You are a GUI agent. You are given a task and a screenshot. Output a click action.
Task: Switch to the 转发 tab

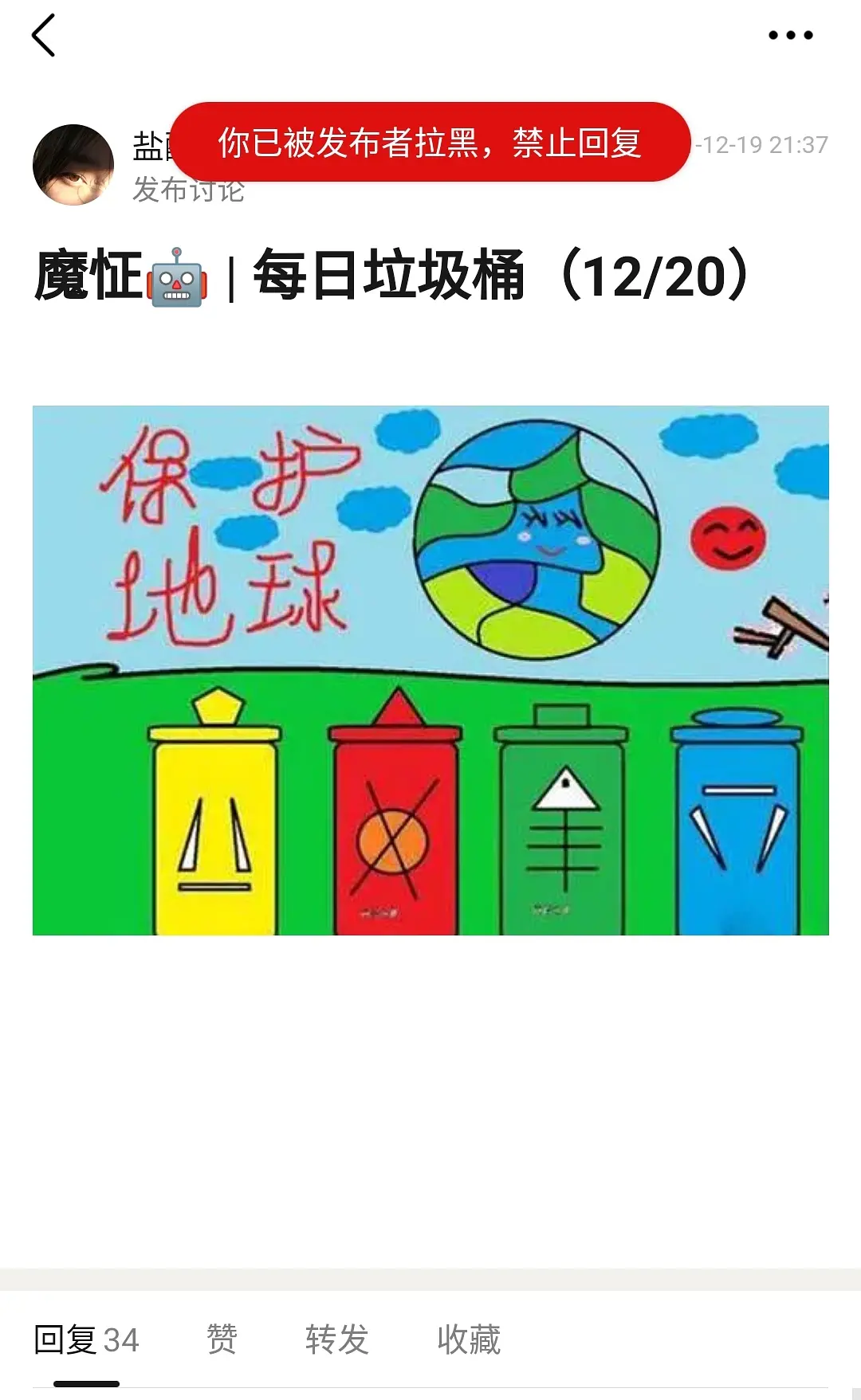[x=336, y=1339]
